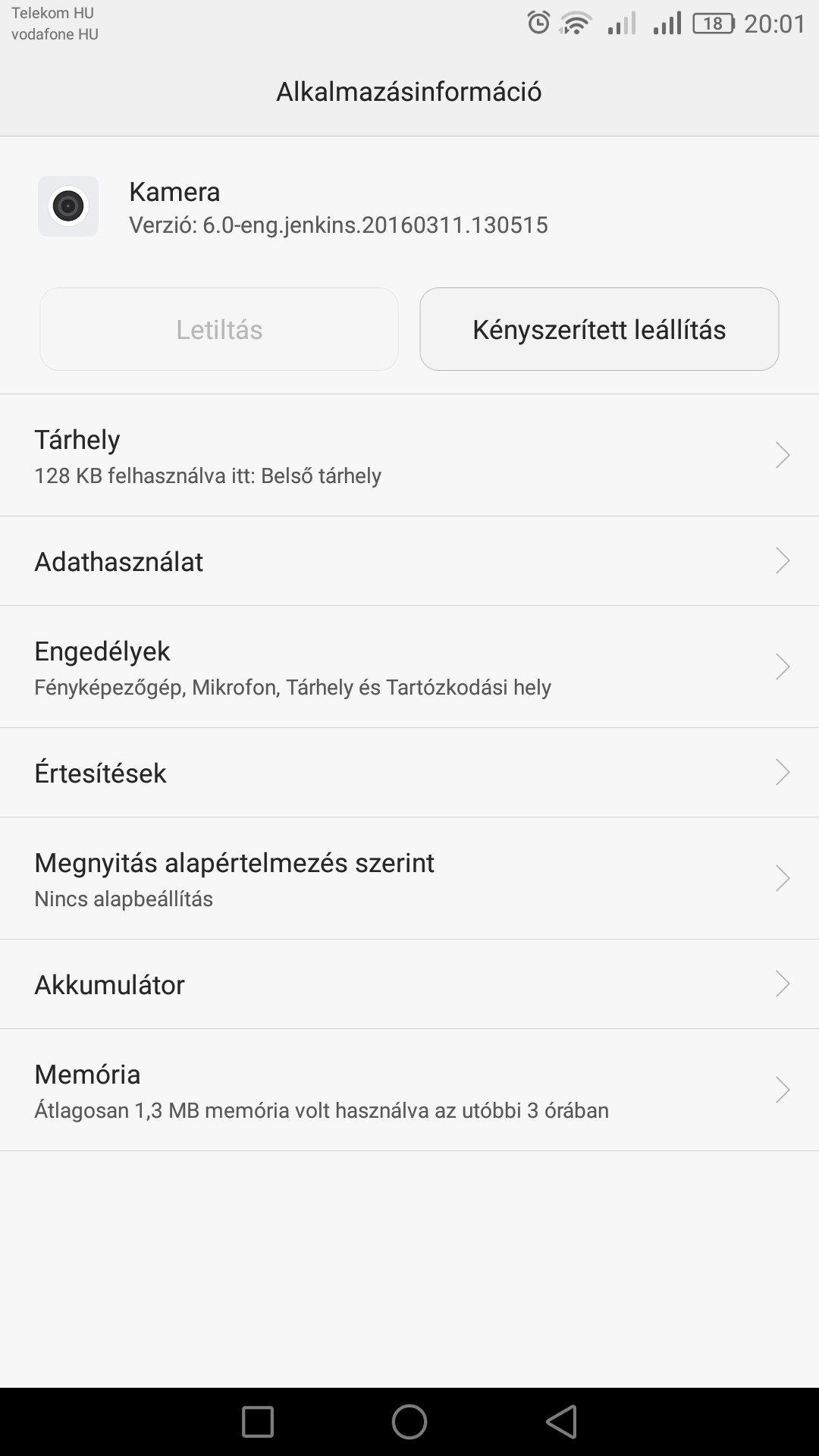View the Engedélyek permissions row
The width and height of the screenshot is (819, 1456).
[409, 667]
